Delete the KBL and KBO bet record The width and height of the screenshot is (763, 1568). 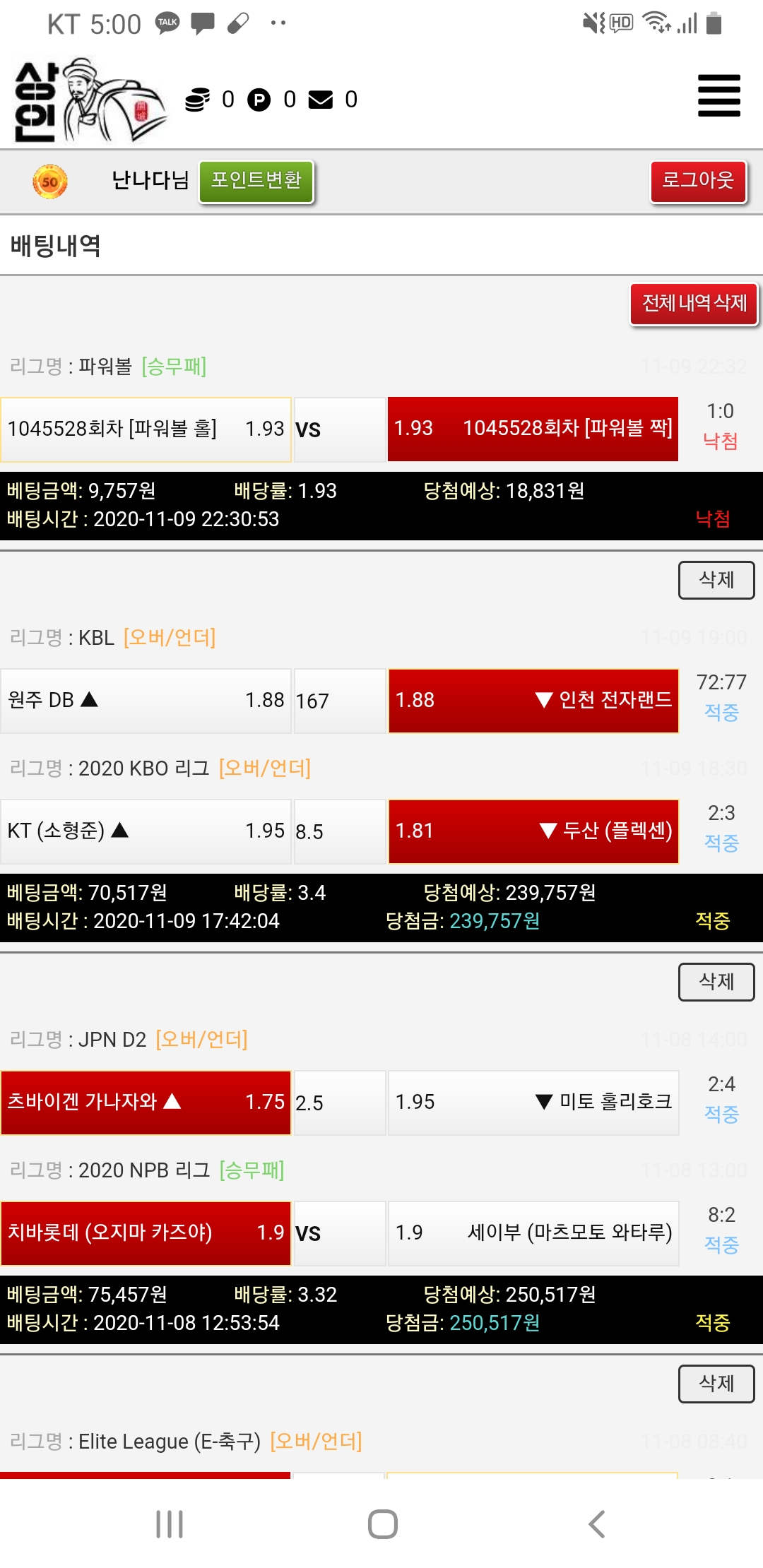tap(716, 982)
